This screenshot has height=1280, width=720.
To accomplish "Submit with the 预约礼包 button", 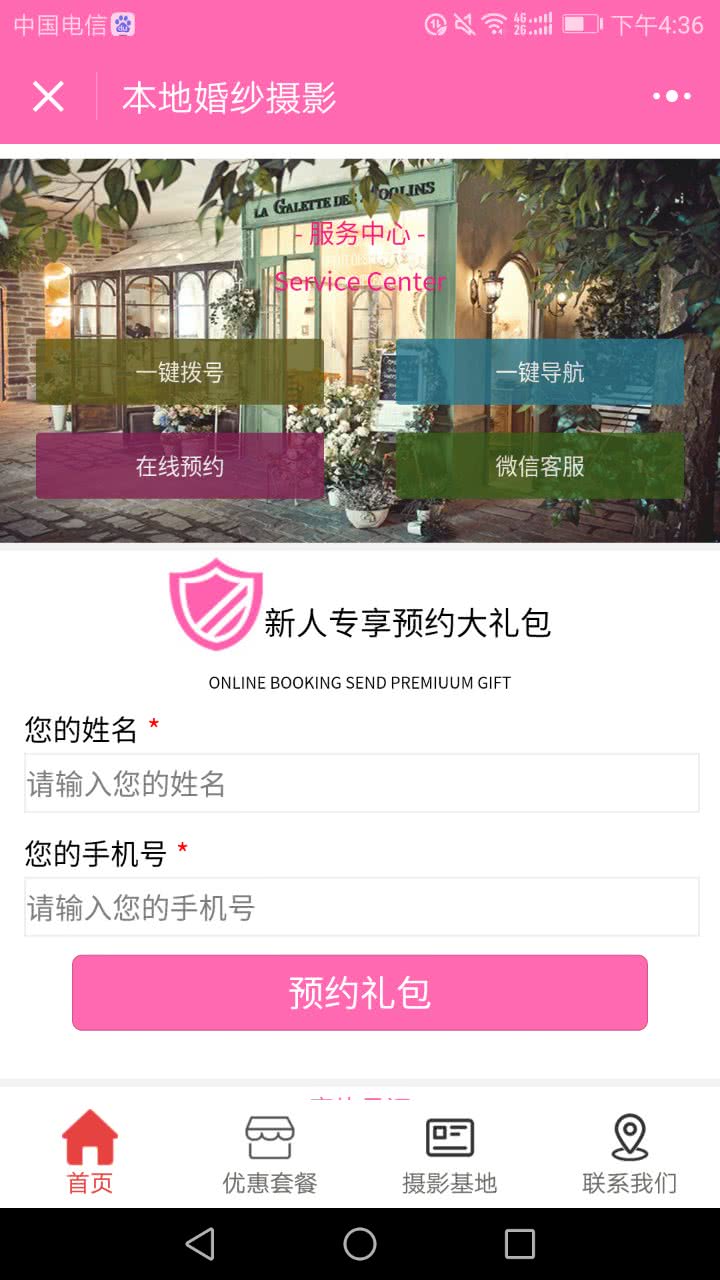I will [360, 993].
